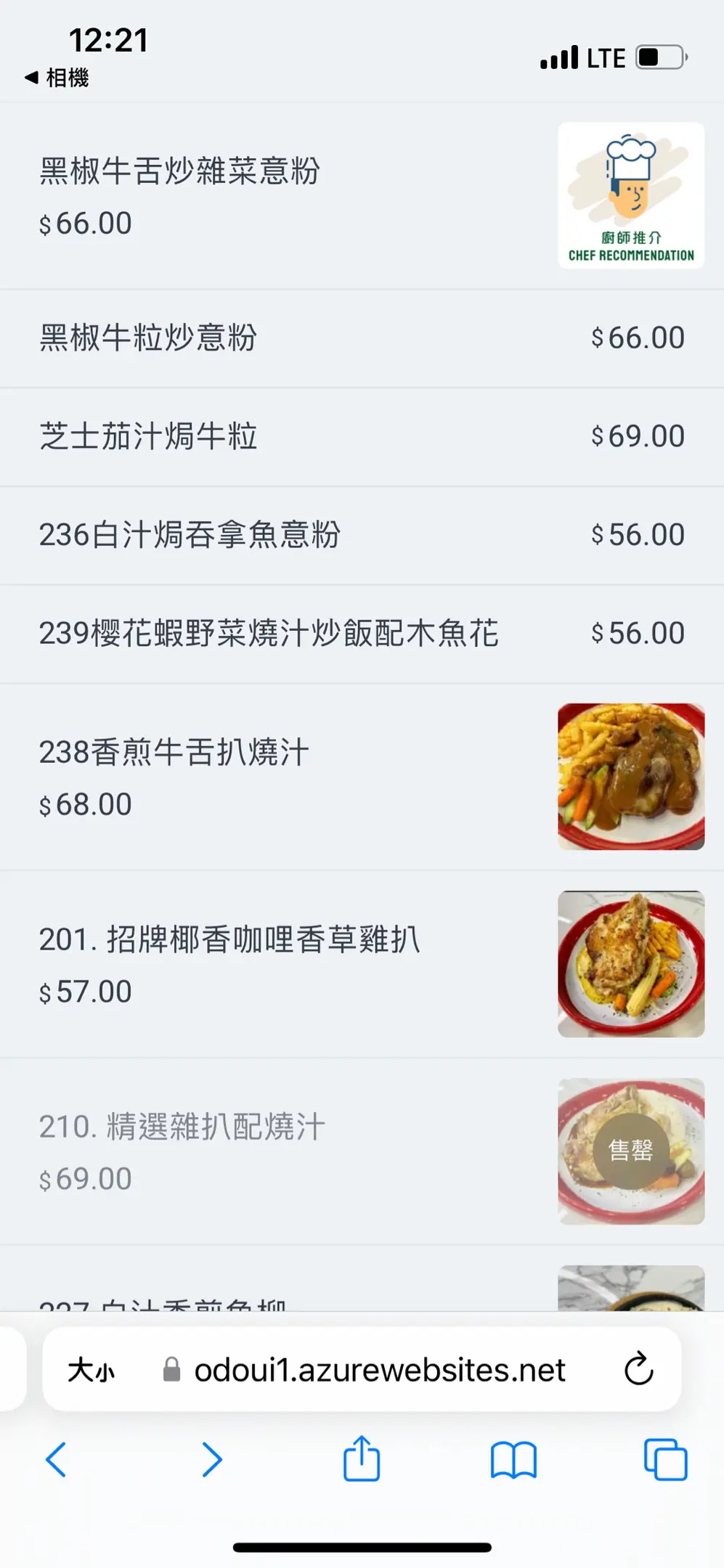Image resolution: width=724 pixels, height=1568 pixels.
Task: Pick 239櫻花蝦野菜燒汁炒飯配木魚花
Action: (x=269, y=634)
